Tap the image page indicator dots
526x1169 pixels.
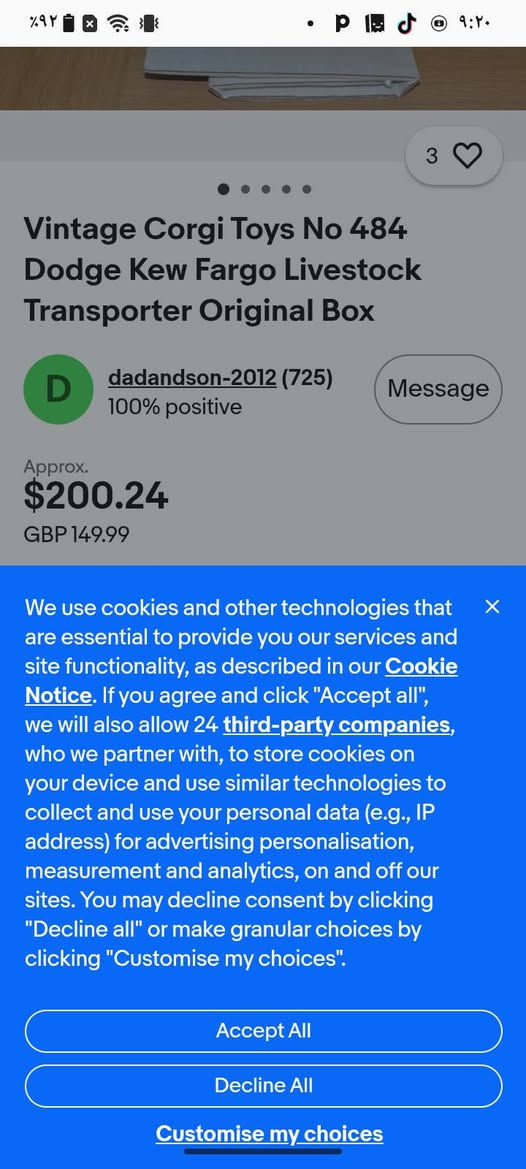pos(264,189)
